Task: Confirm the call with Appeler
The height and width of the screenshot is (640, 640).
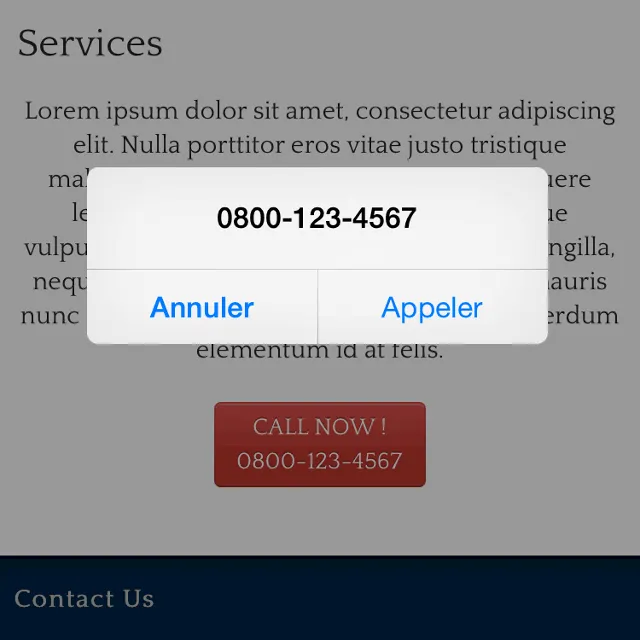Action: [432, 307]
